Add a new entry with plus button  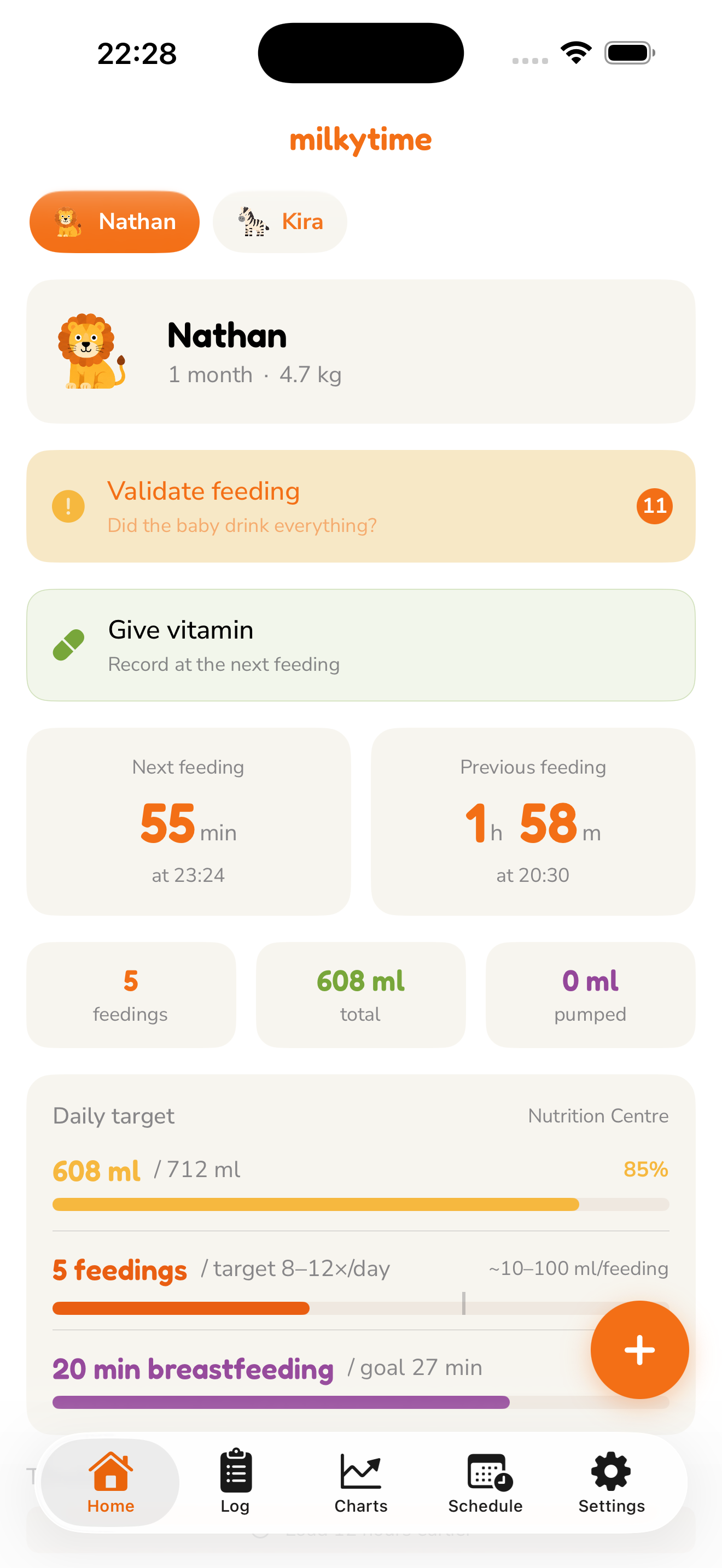tap(640, 1350)
